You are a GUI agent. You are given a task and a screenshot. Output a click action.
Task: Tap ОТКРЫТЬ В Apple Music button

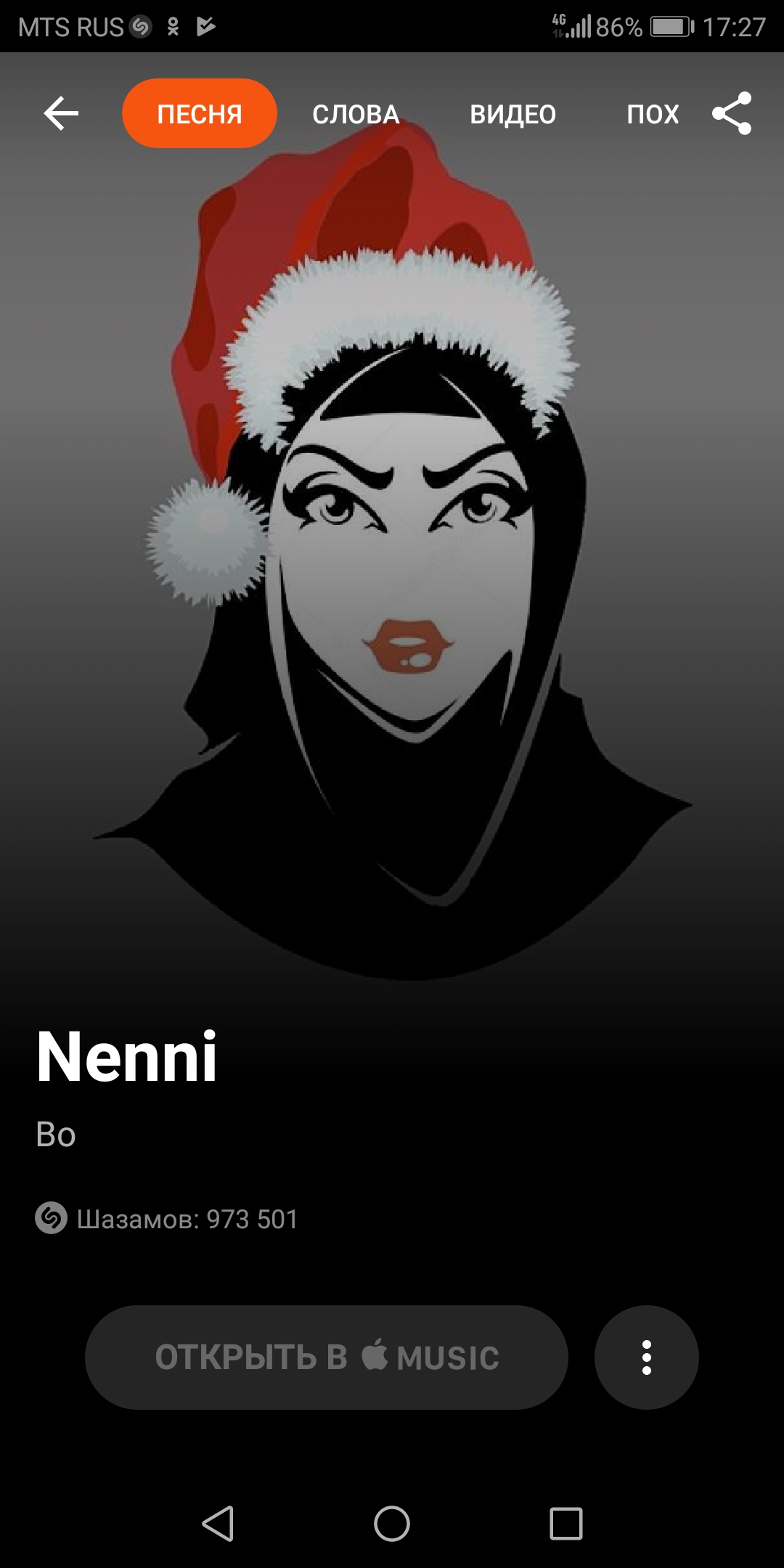327,1357
